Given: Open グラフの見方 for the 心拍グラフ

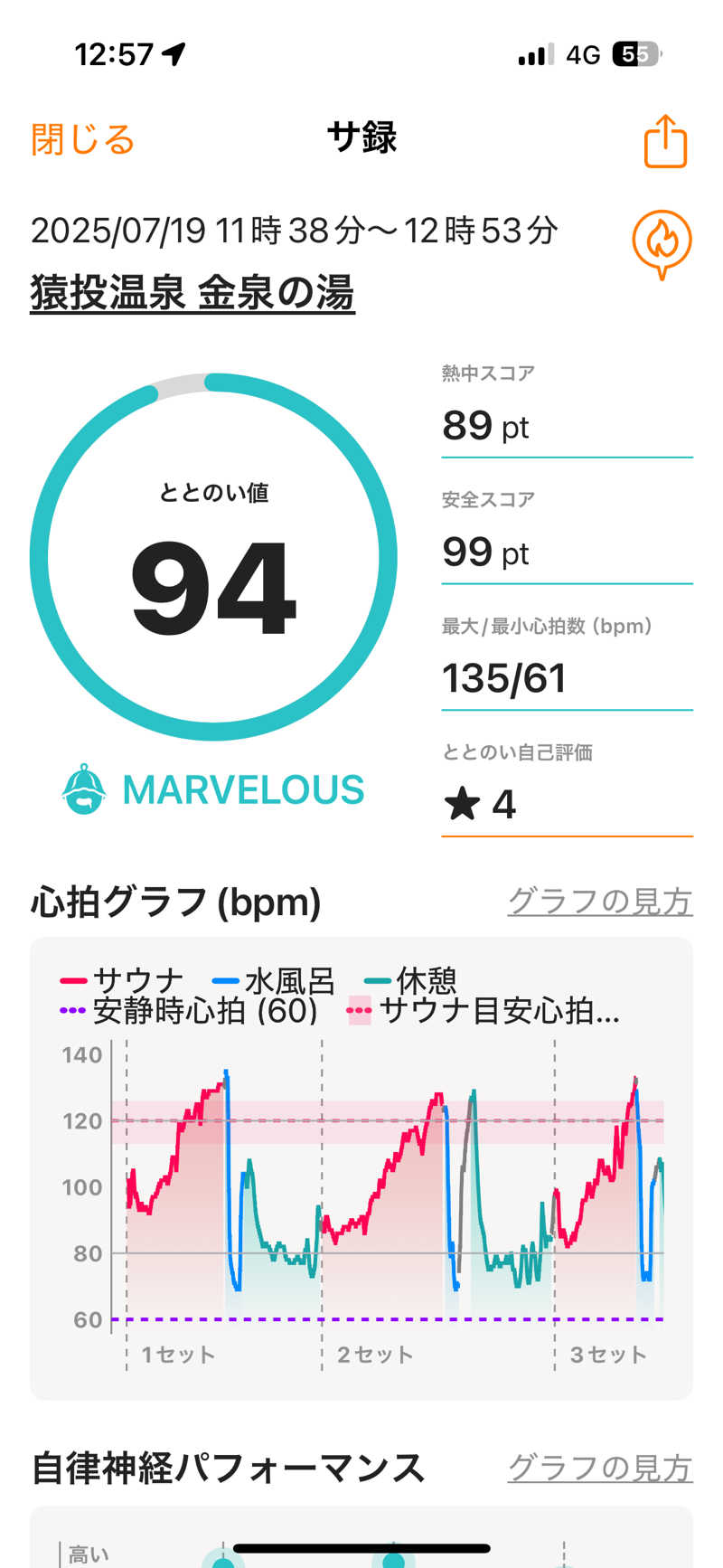Looking at the screenshot, I should point(600,901).
